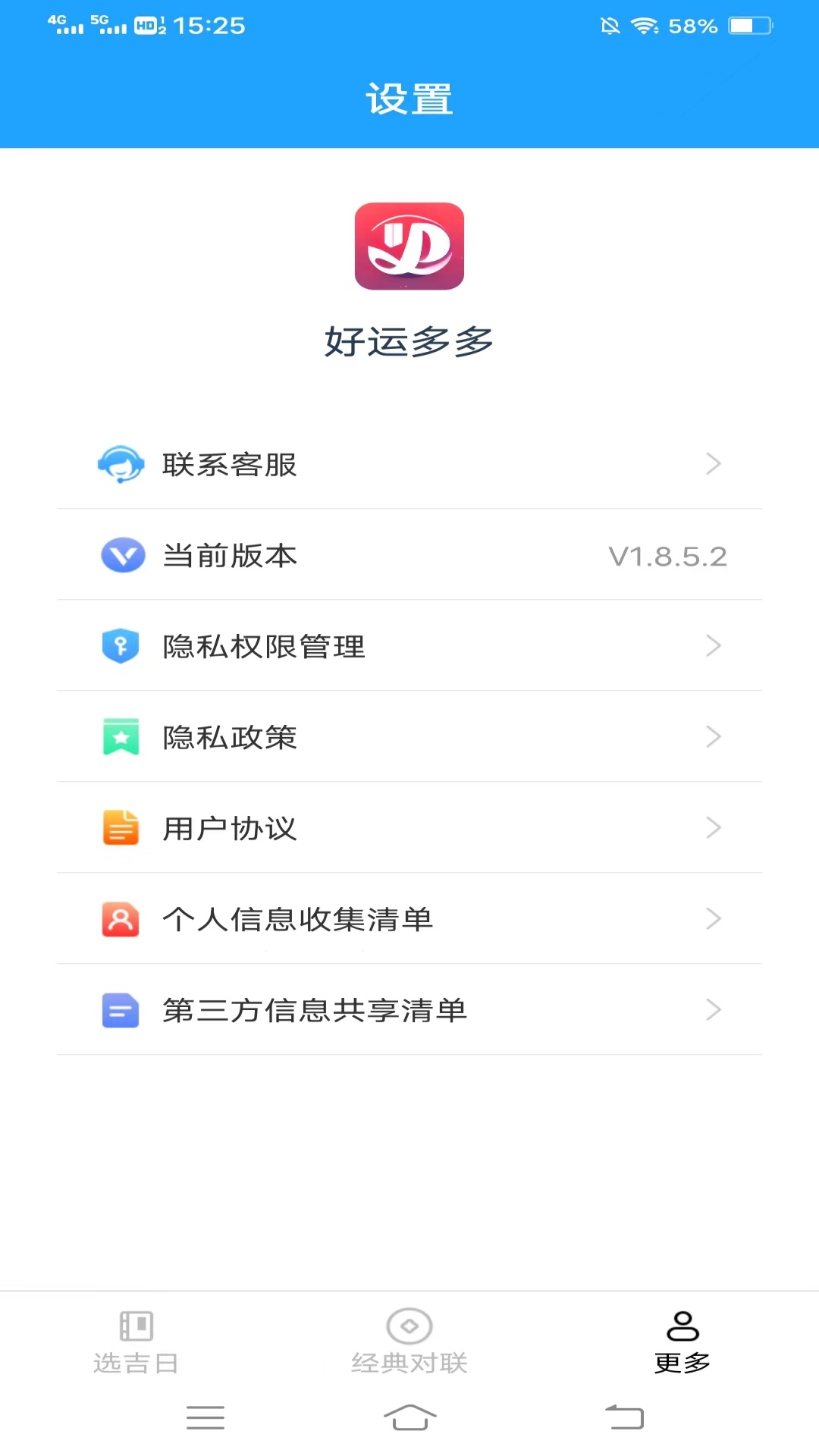Expand the chevron next to 联系客服
819x1456 pixels.
(711, 464)
